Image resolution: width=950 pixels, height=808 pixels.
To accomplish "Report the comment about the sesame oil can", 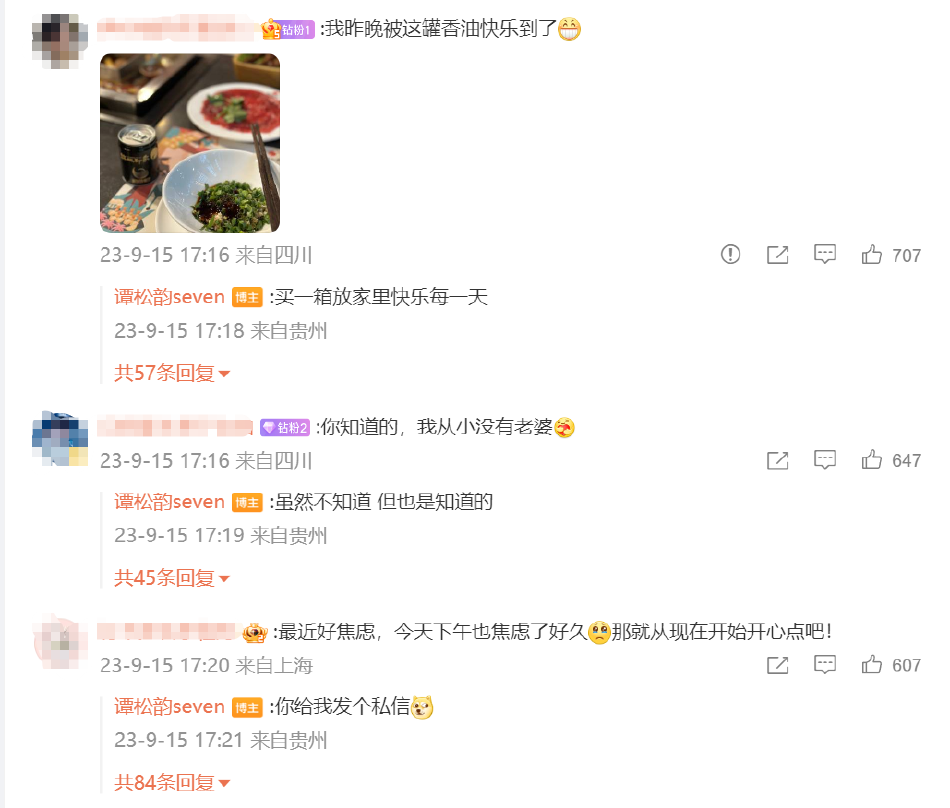I will tap(731, 255).
